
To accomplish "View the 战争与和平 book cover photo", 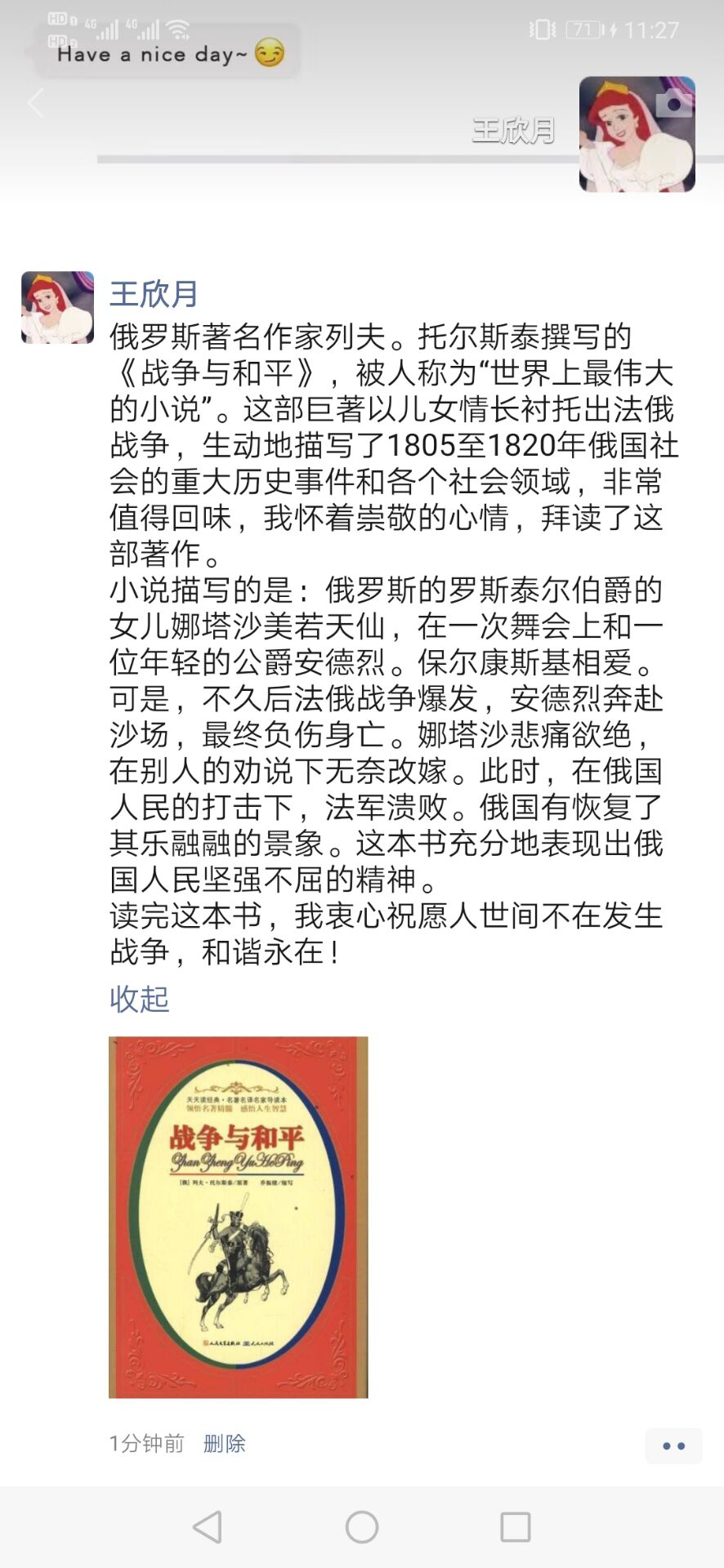I will coord(238,1217).
